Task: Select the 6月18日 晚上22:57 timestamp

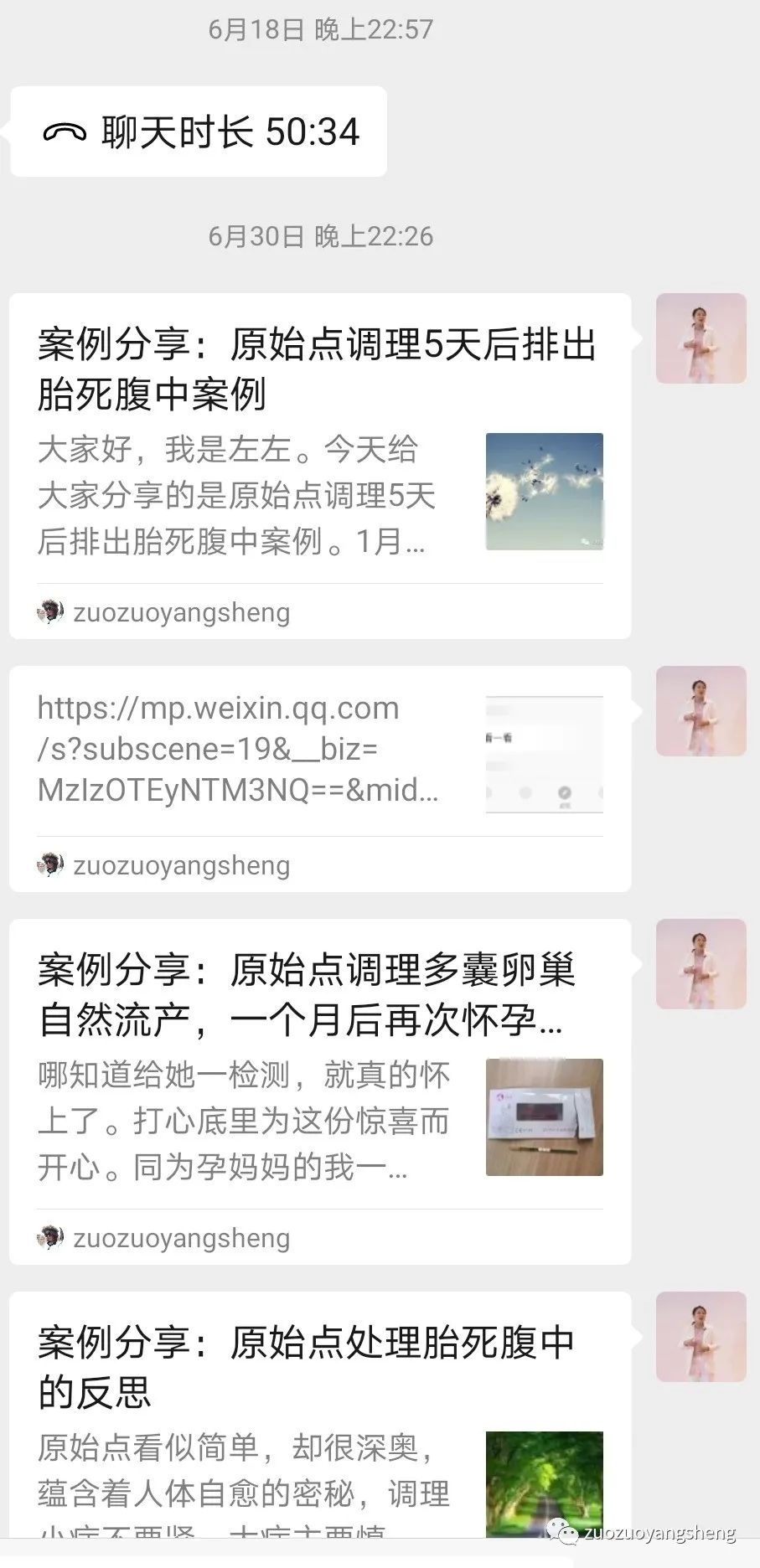Action: pyautogui.click(x=321, y=30)
